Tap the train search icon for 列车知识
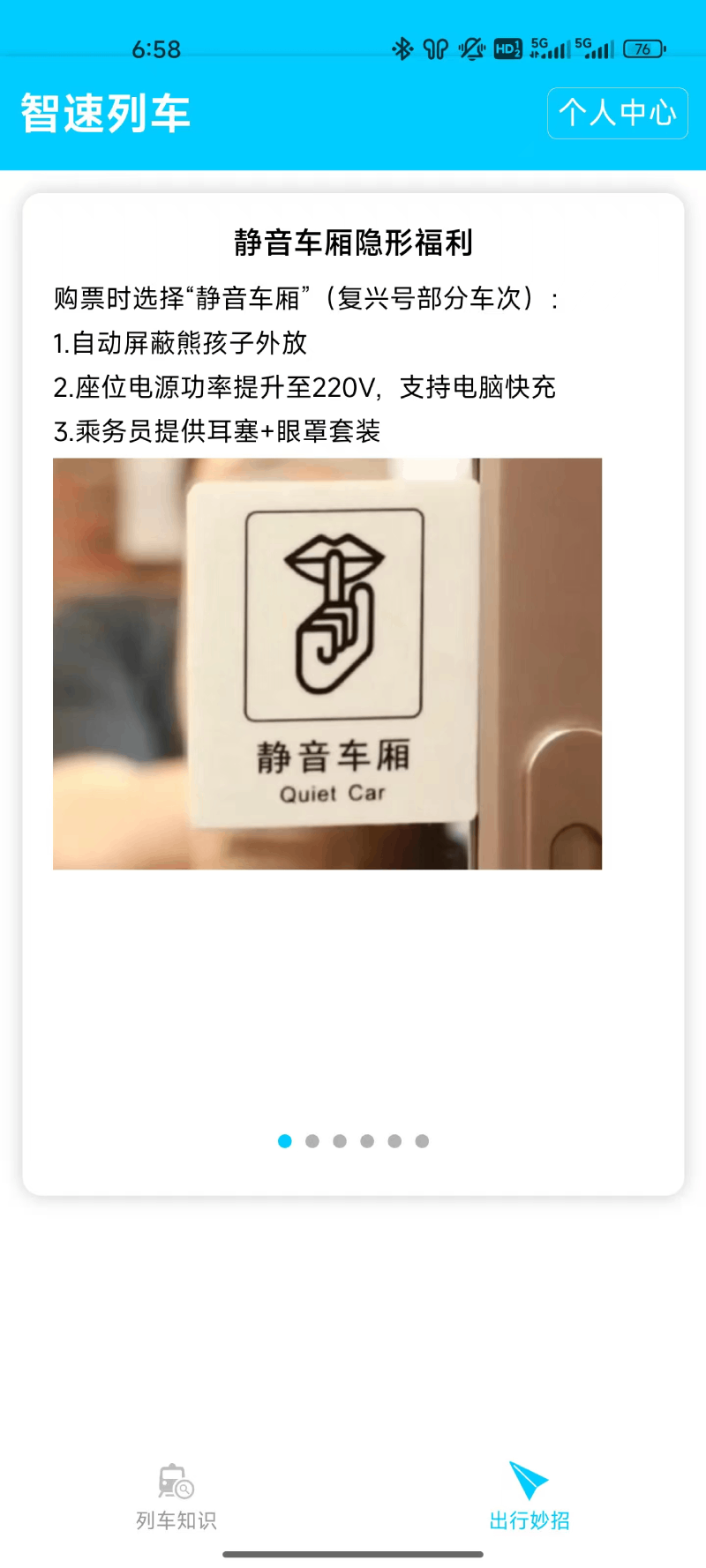This screenshot has height=1568, width=706. pyautogui.click(x=174, y=1476)
